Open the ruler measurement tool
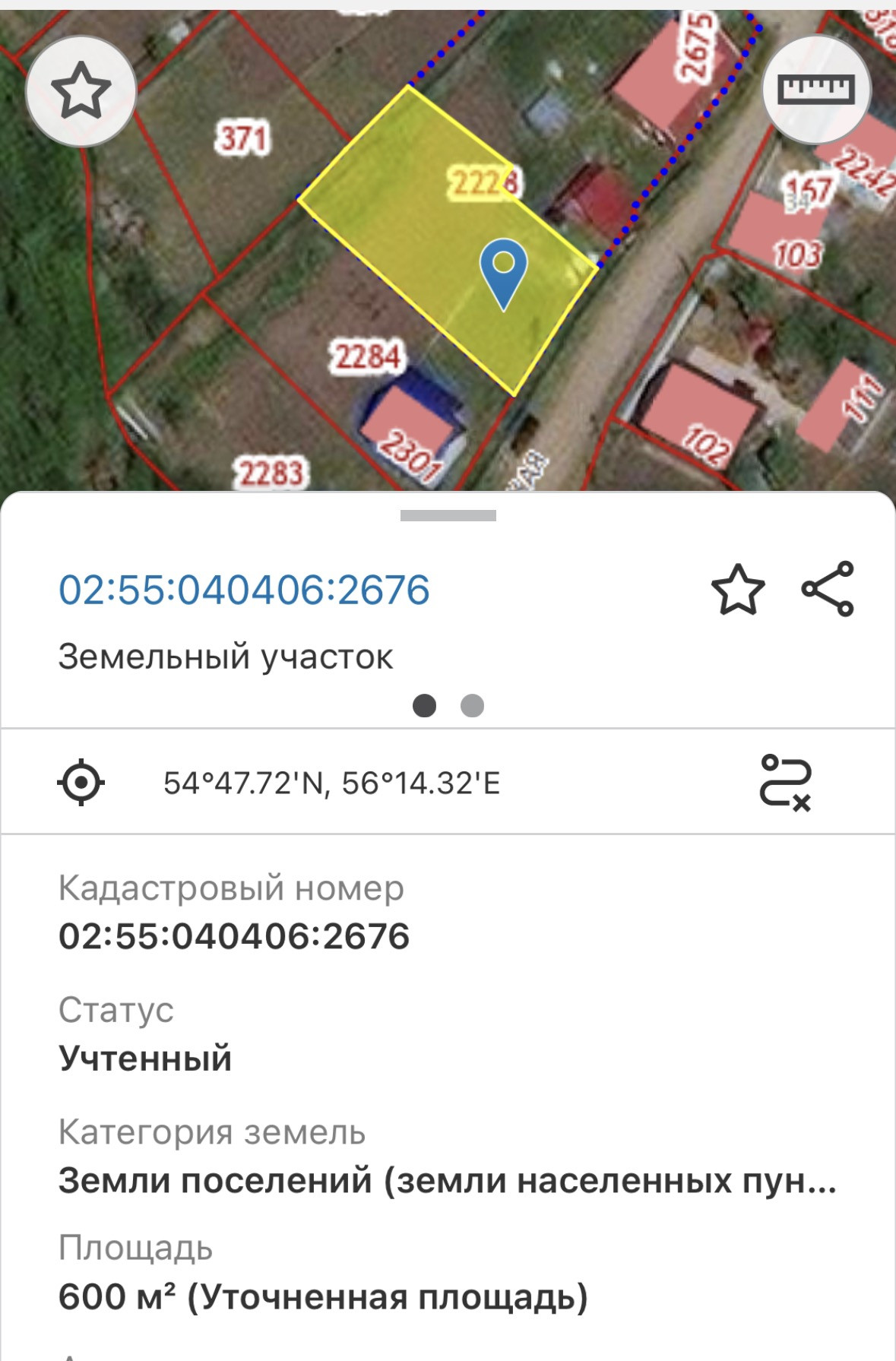The image size is (896, 1361). [x=815, y=90]
